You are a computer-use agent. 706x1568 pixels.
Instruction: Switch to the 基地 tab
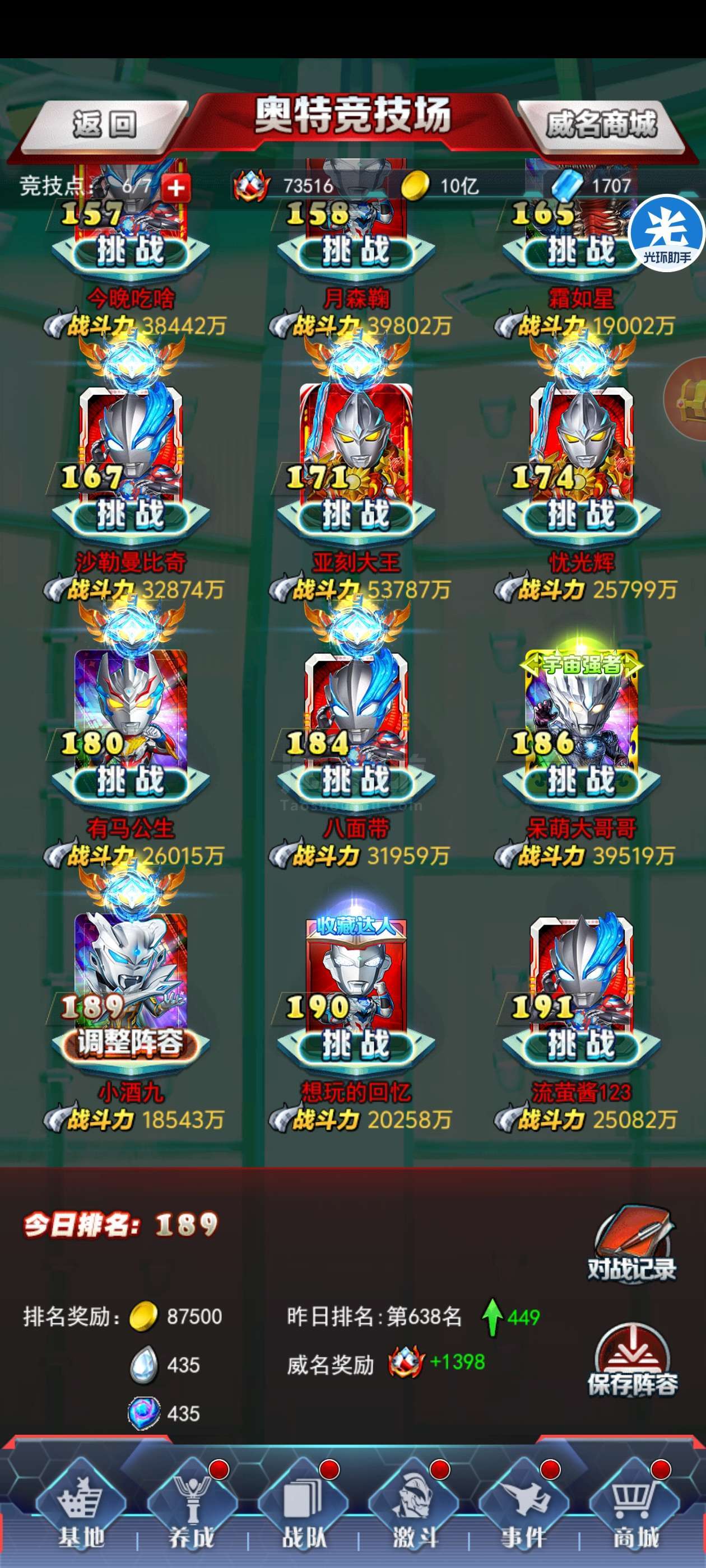pyautogui.click(x=81, y=1509)
